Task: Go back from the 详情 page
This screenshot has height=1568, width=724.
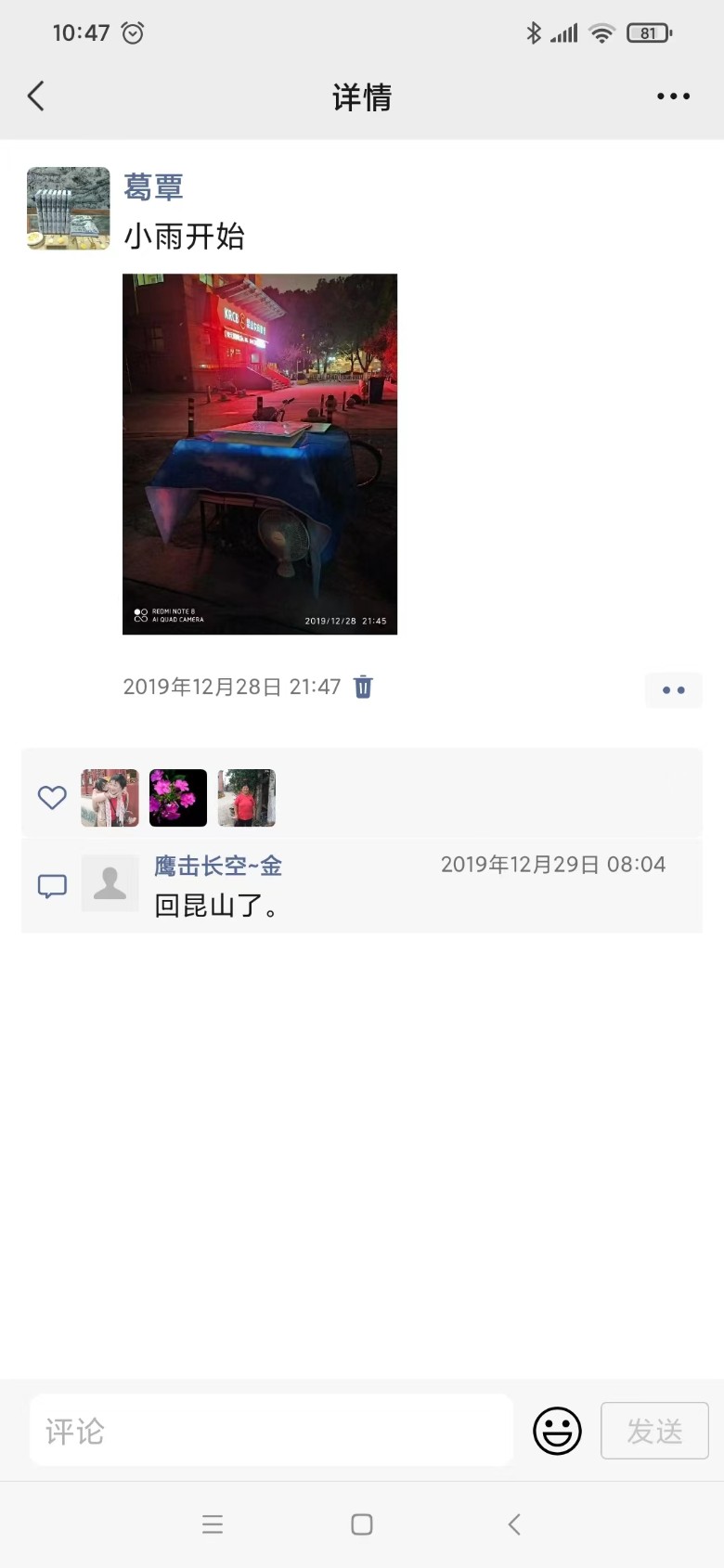Action: [36, 96]
